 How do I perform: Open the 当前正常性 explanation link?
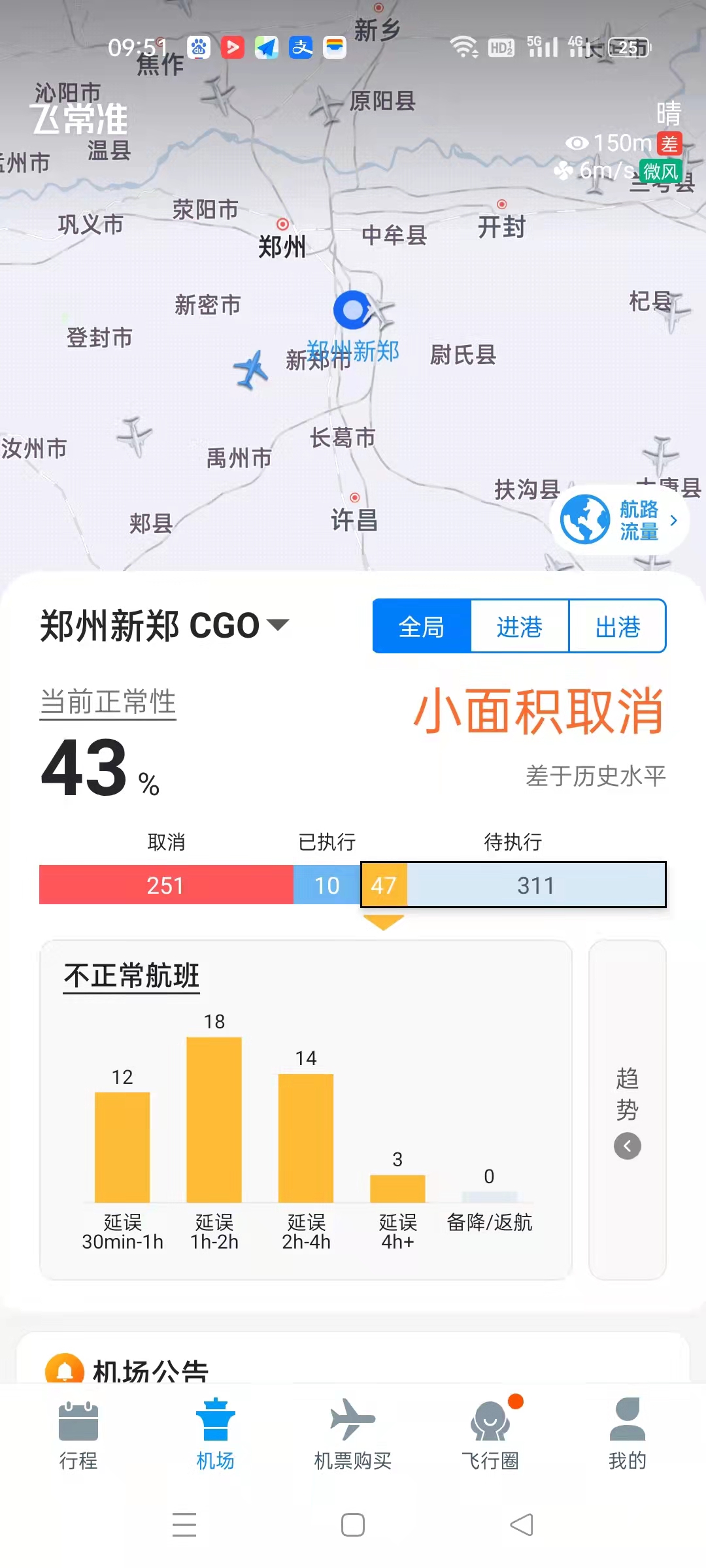pos(108,703)
